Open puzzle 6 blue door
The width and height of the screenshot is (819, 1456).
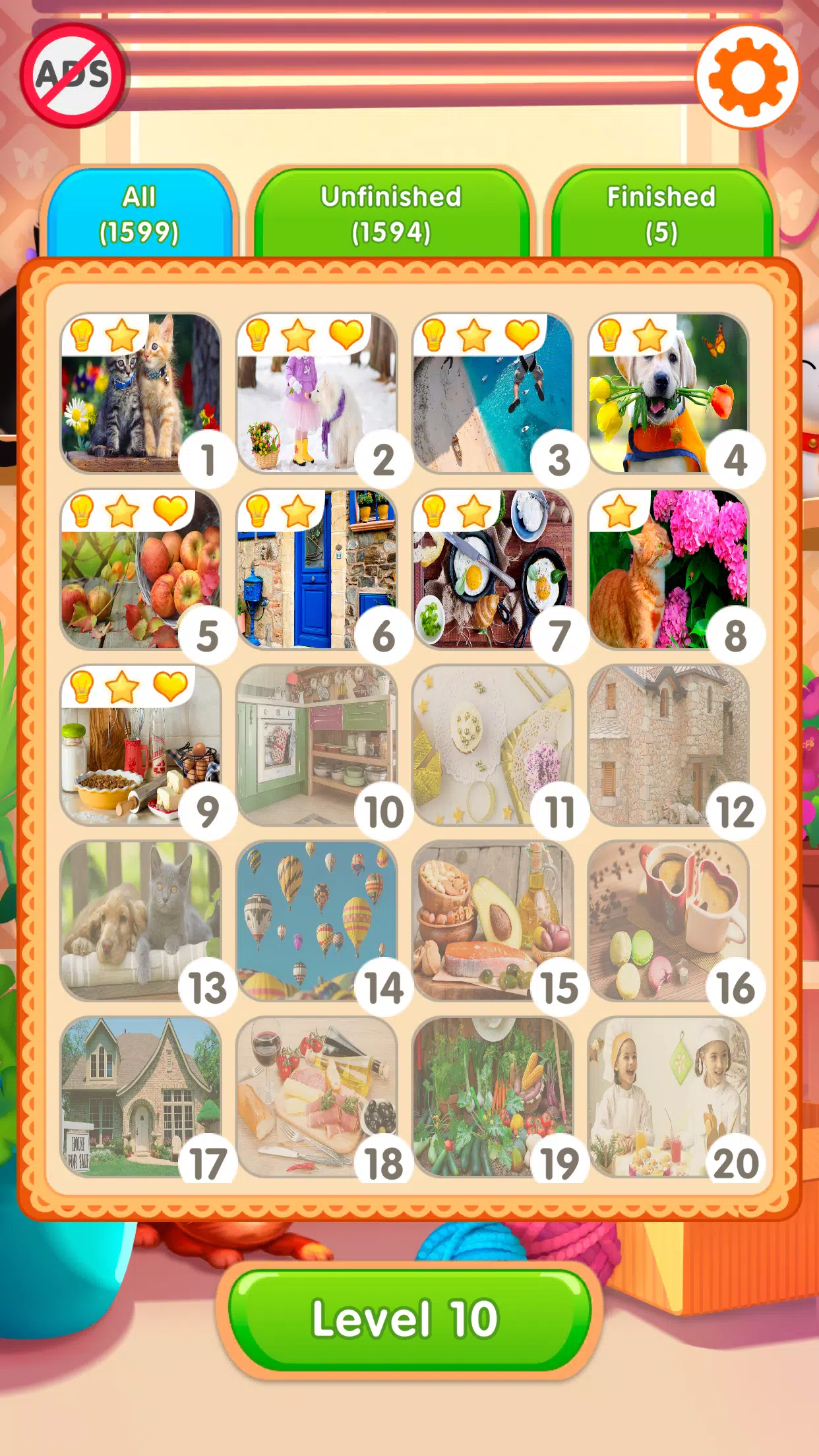(317, 570)
